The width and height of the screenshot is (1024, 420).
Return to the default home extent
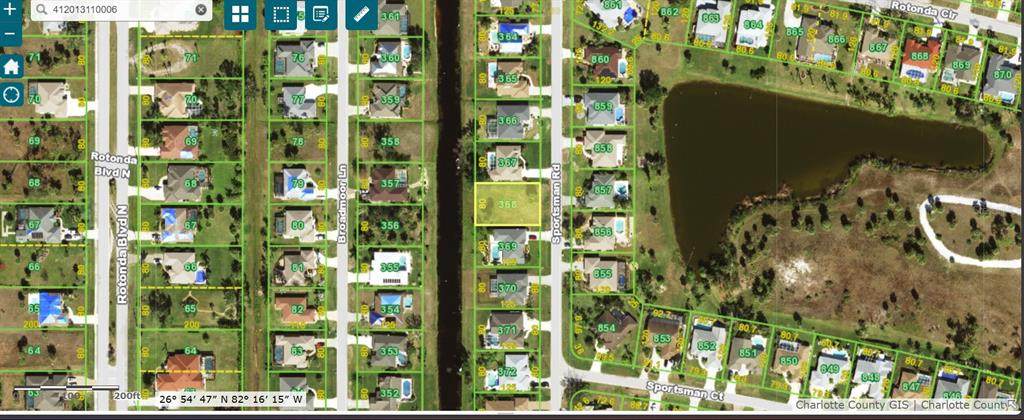point(11,67)
